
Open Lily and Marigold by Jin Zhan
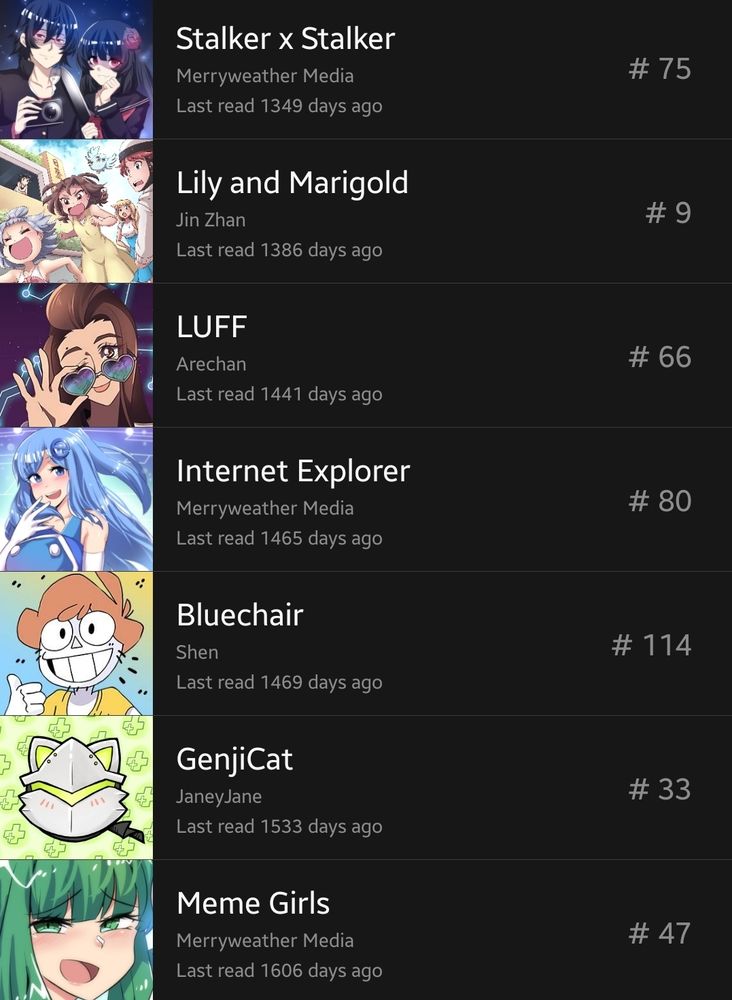pyautogui.click(x=366, y=212)
